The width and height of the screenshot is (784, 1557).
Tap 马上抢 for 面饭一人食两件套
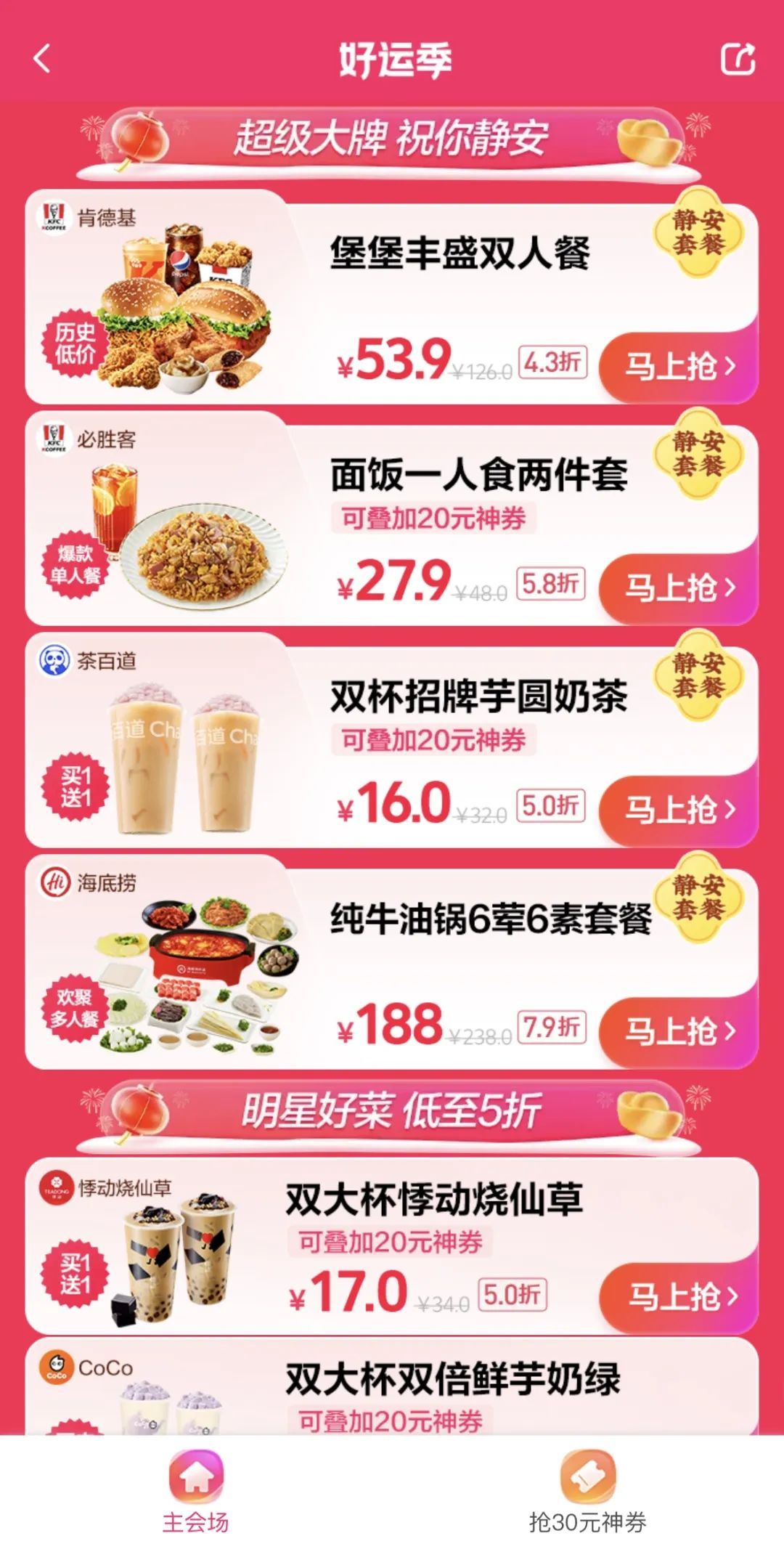coord(679,588)
